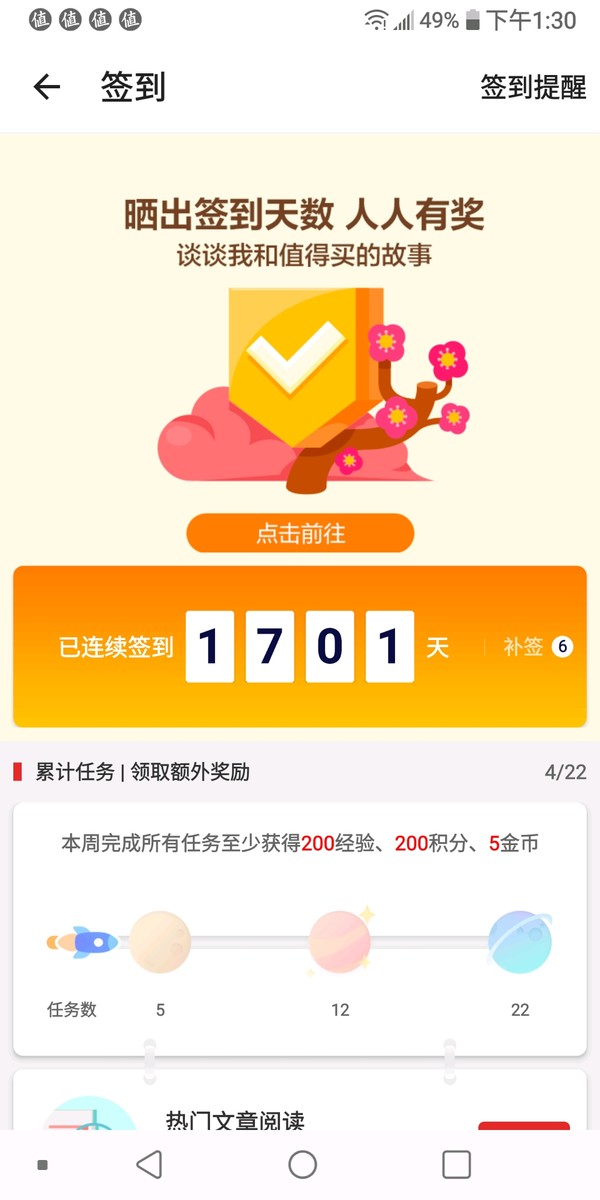Go back using the top arrow
This screenshot has height=1200, width=600.
[x=47, y=88]
